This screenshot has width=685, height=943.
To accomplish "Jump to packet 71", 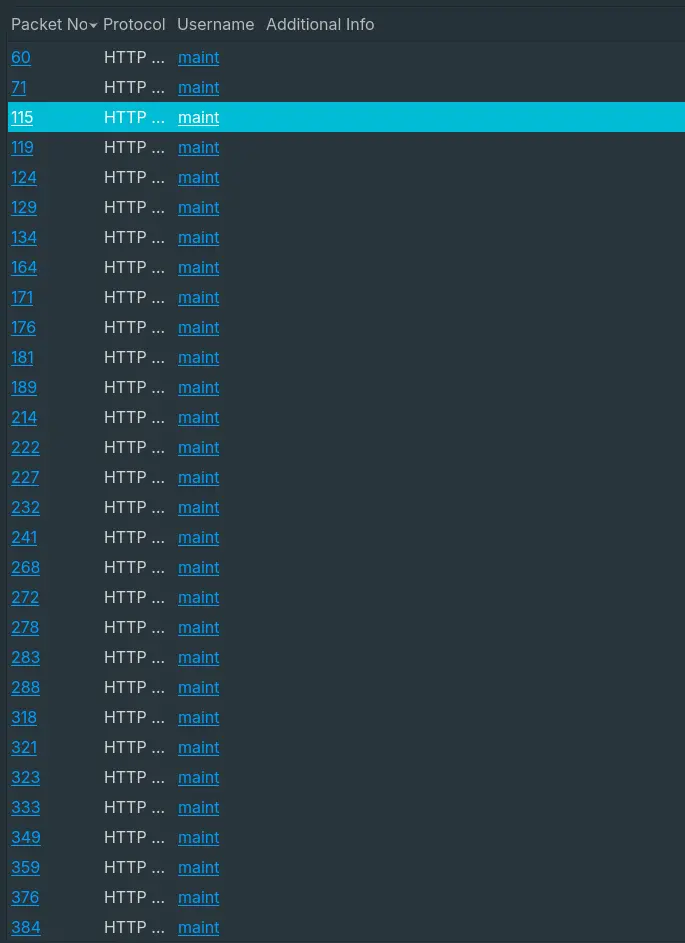I will point(19,88).
